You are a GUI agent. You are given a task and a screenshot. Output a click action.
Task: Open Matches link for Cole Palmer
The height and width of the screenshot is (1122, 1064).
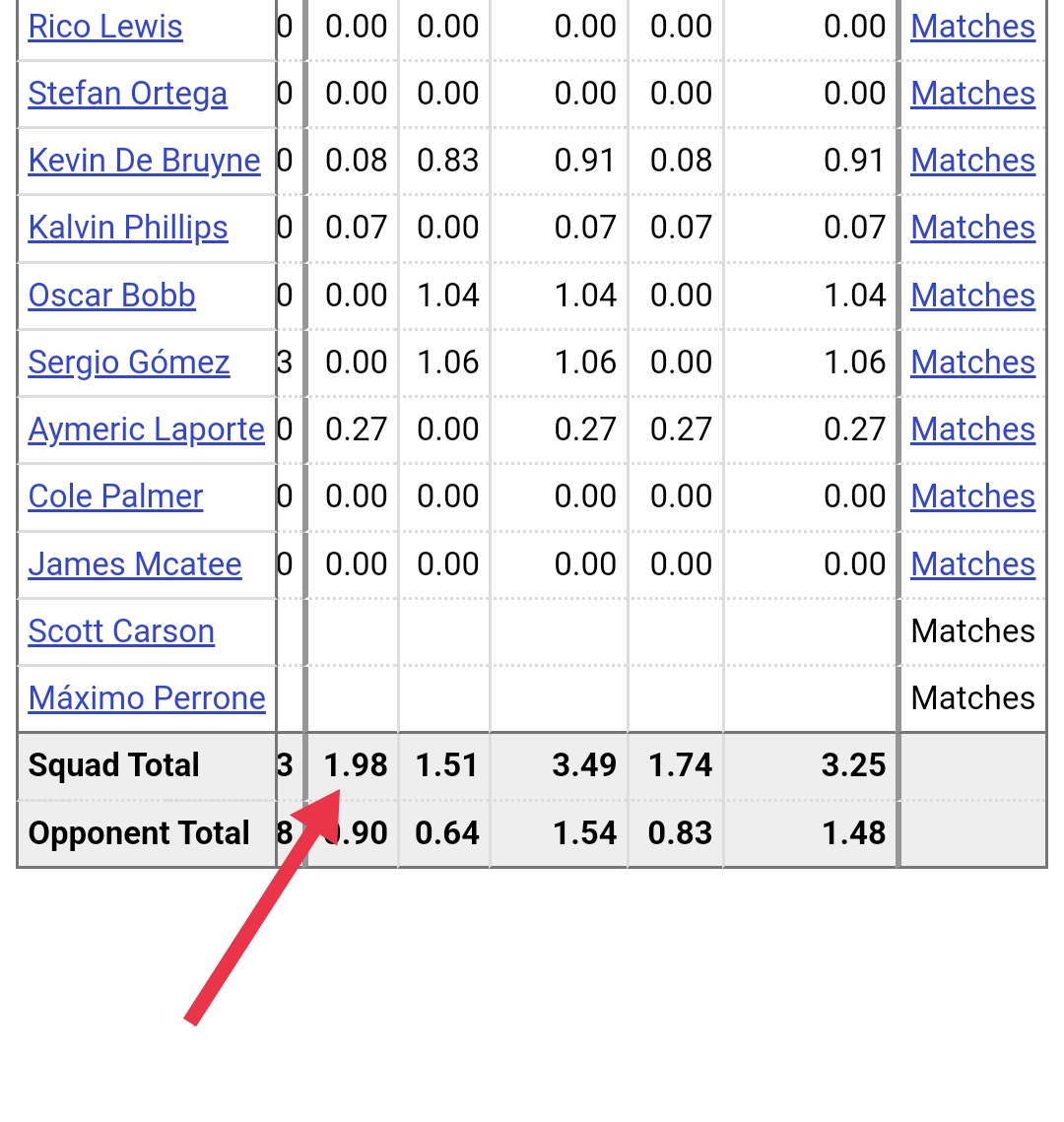pyautogui.click(x=972, y=496)
